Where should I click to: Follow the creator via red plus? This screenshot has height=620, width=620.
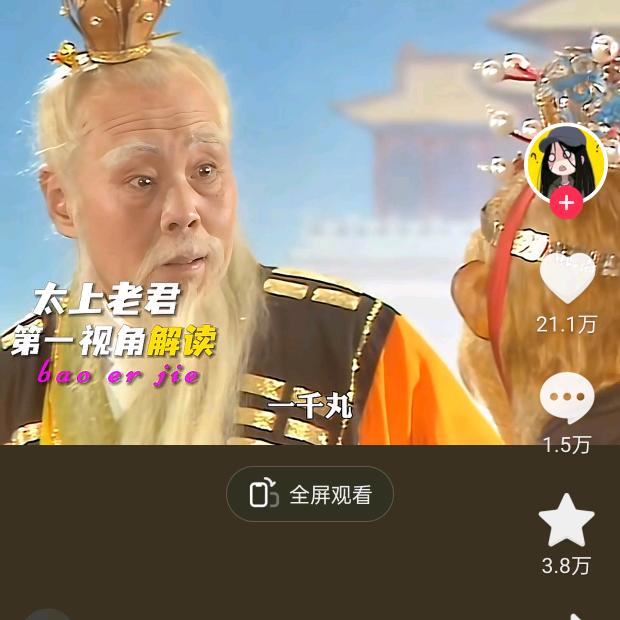click(566, 203)
